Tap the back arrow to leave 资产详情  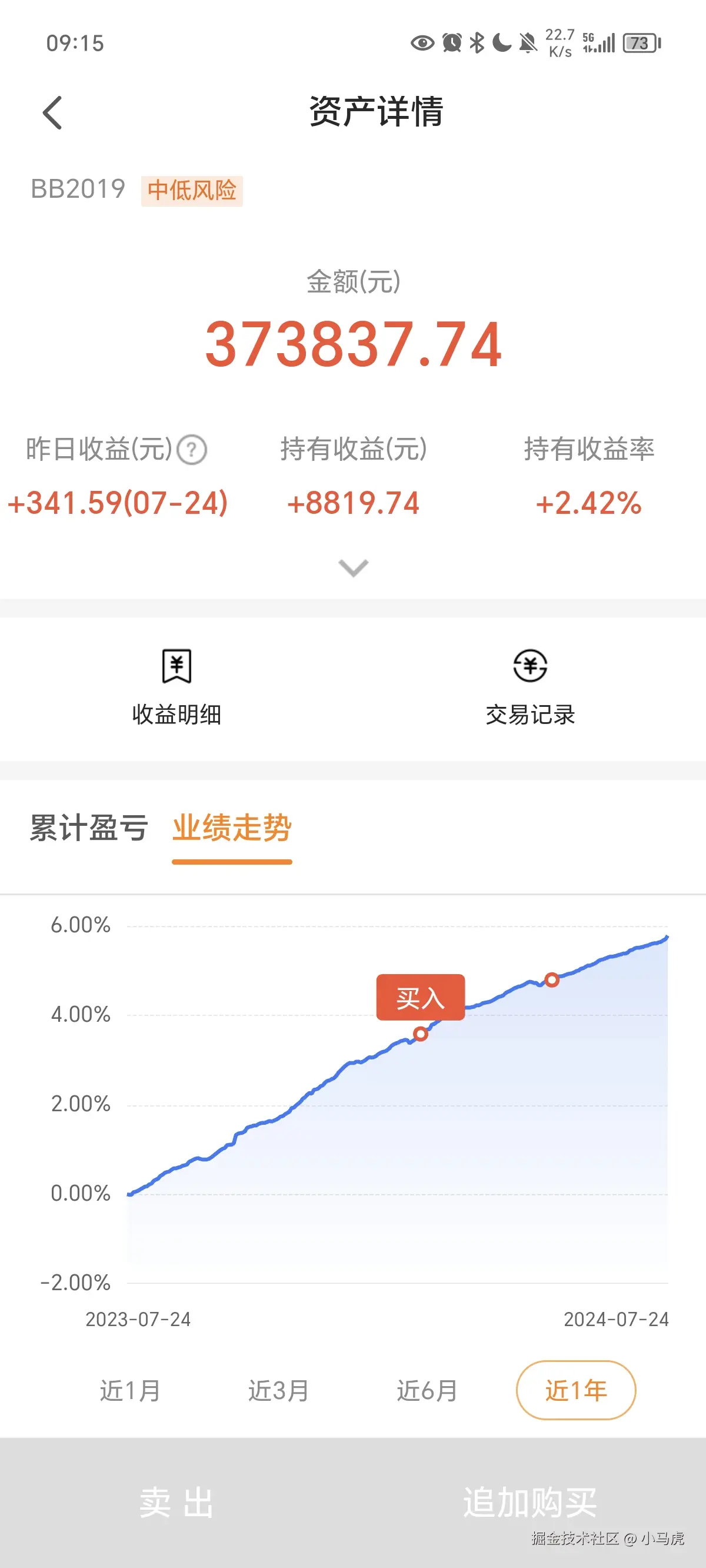(52, 112)
